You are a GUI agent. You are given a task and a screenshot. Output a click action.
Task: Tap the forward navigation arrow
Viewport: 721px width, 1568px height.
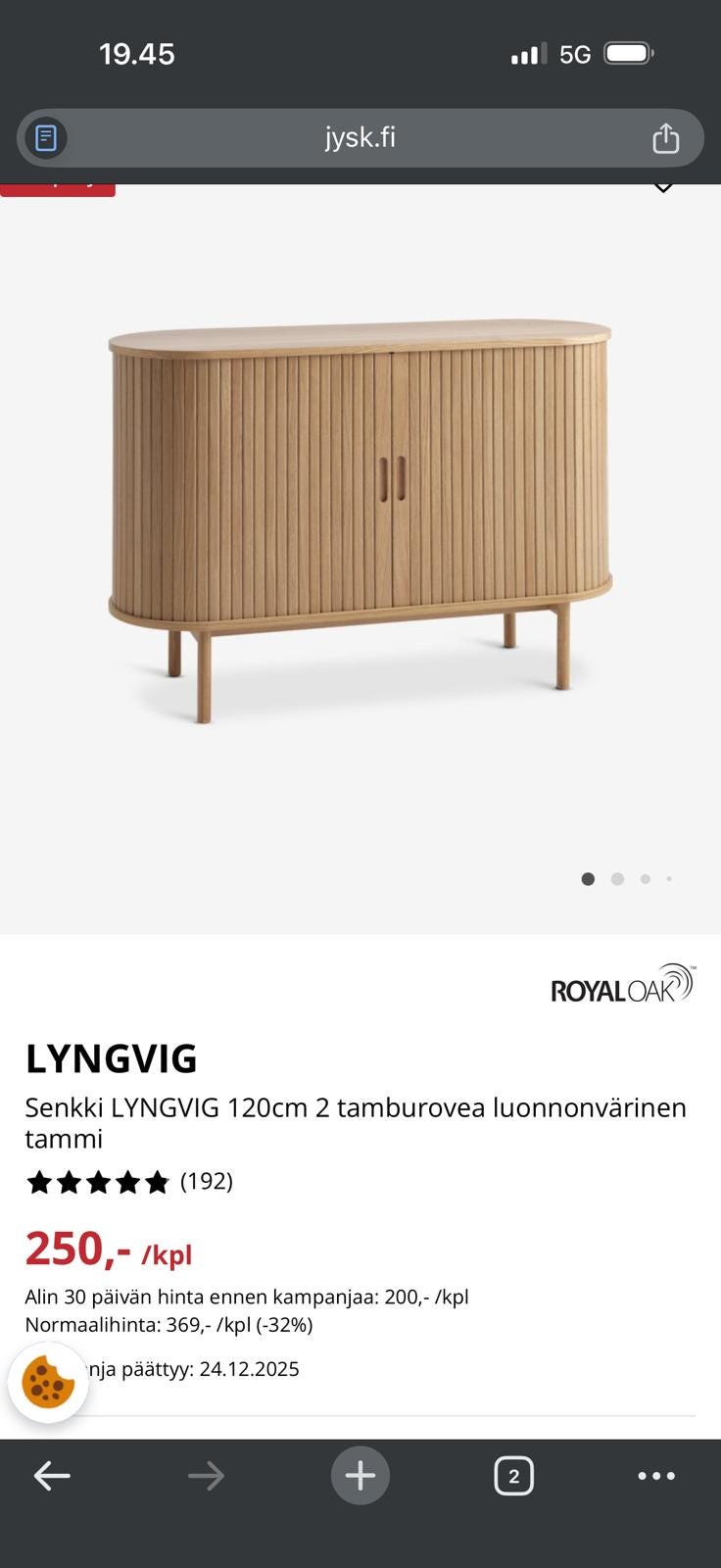[x=206, y=1475]
